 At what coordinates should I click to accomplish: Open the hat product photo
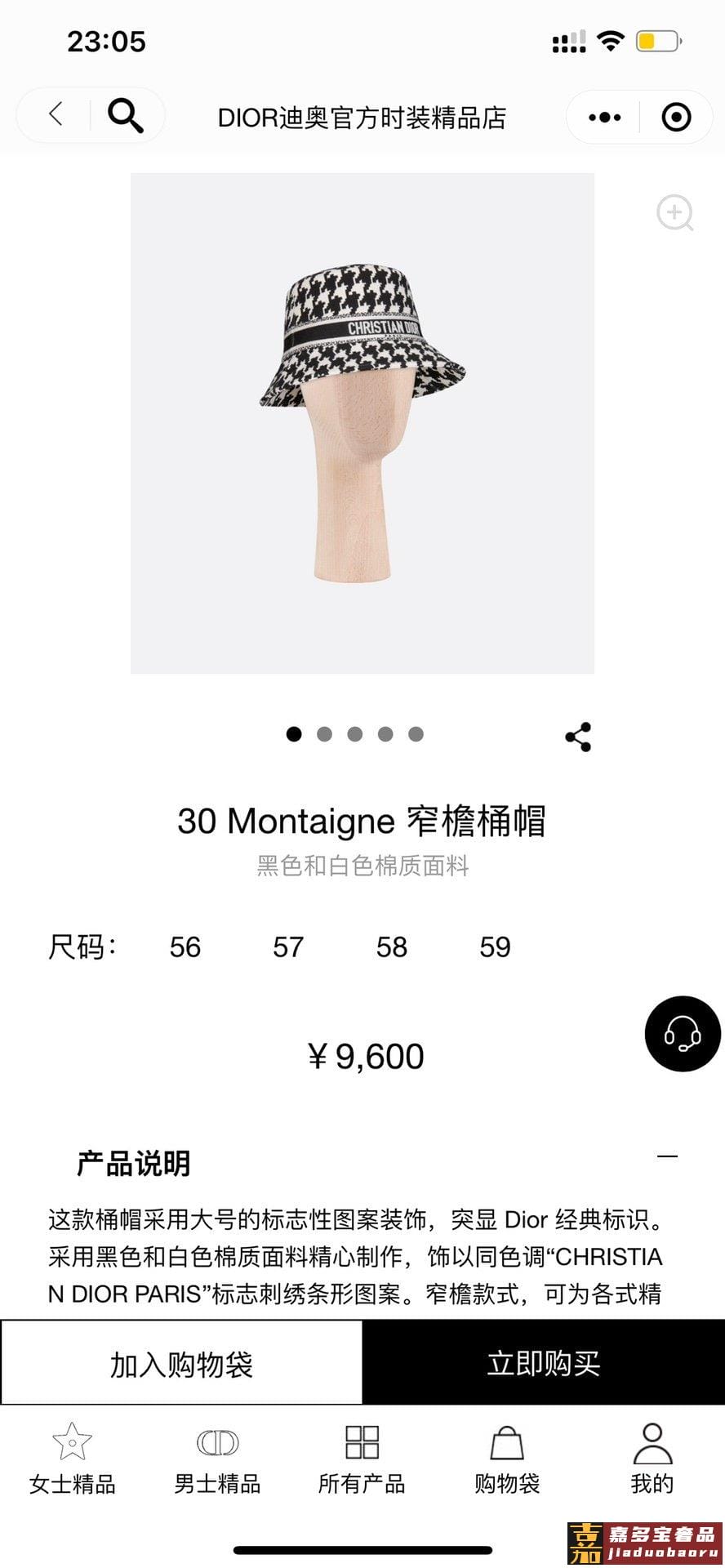click(362, 423)
